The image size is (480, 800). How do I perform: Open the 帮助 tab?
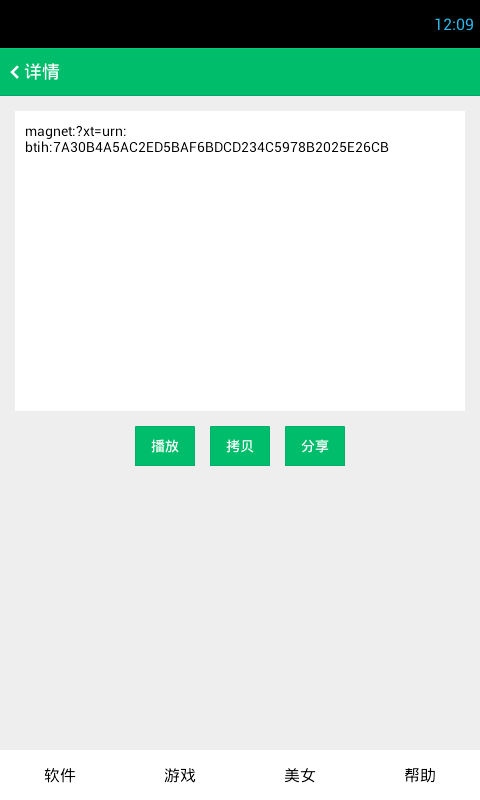point(420,775)
